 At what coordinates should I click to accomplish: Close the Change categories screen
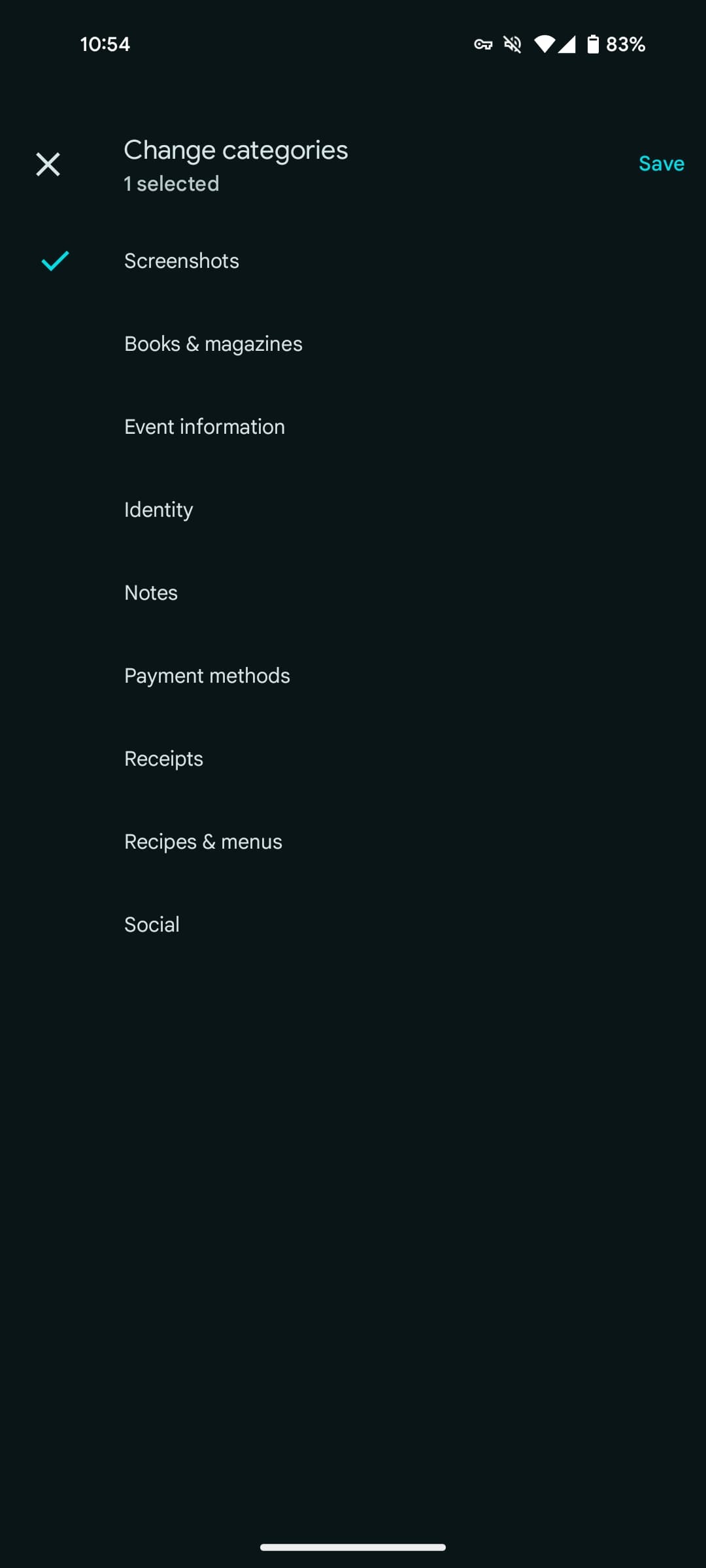pos(48,164)
